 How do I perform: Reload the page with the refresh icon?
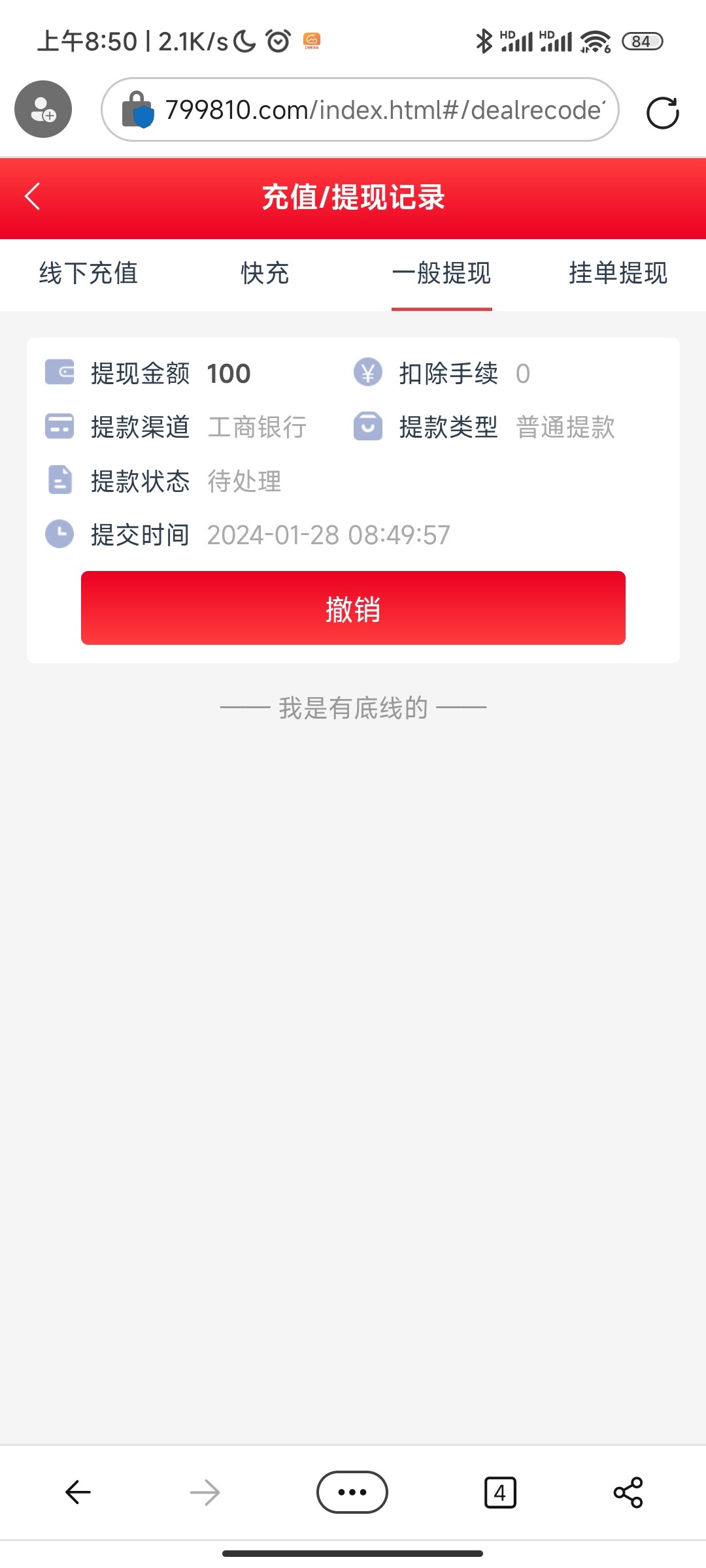(662, 113)
